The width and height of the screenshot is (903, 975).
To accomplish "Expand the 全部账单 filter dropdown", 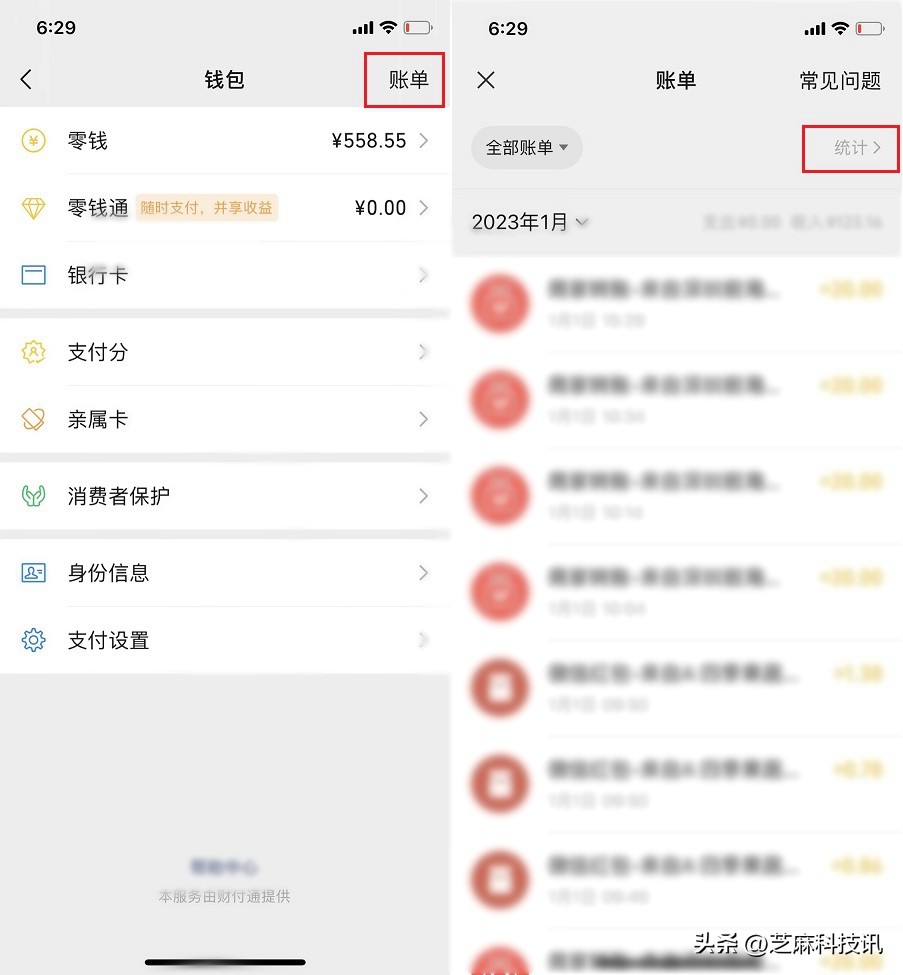I will (x=527, y=148).
